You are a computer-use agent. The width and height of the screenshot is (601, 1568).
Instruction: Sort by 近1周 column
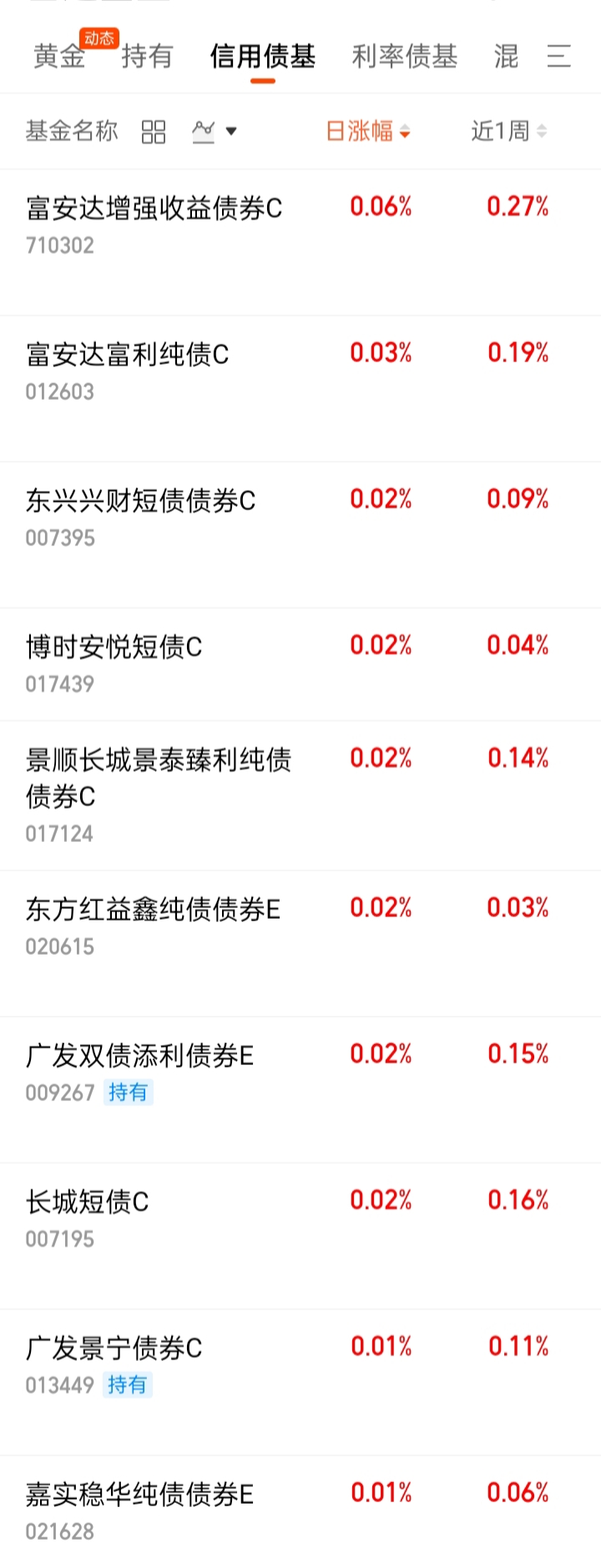(x=508, y=132)
